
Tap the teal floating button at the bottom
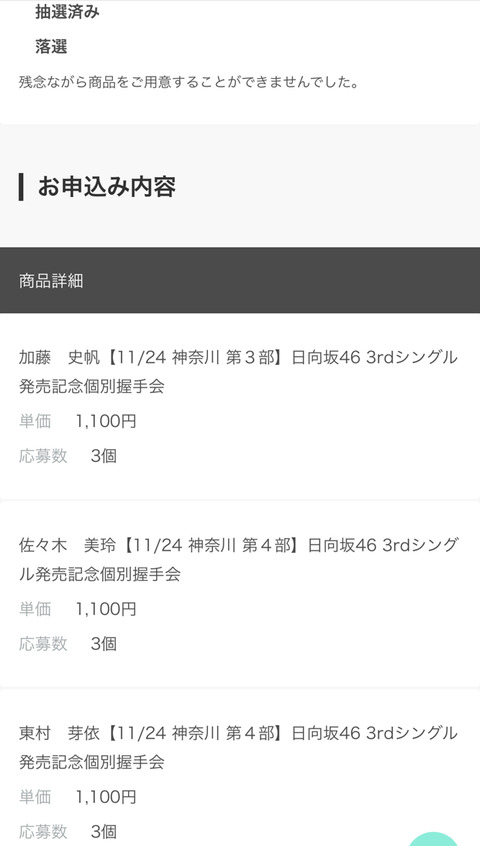(x=433, y=839)
